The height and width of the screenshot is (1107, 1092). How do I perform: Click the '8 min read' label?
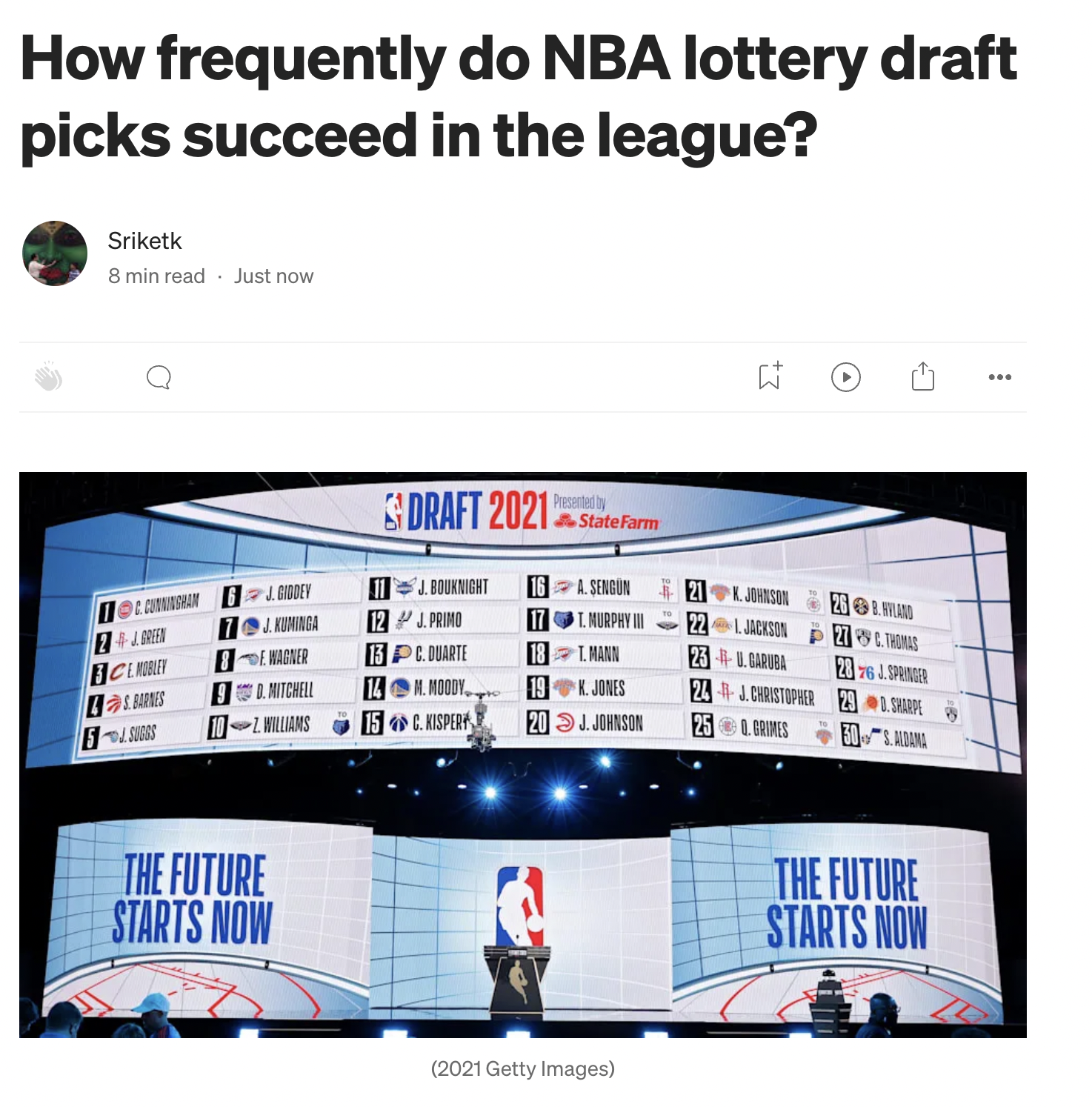pyautogui.click(x=156, y=275)
